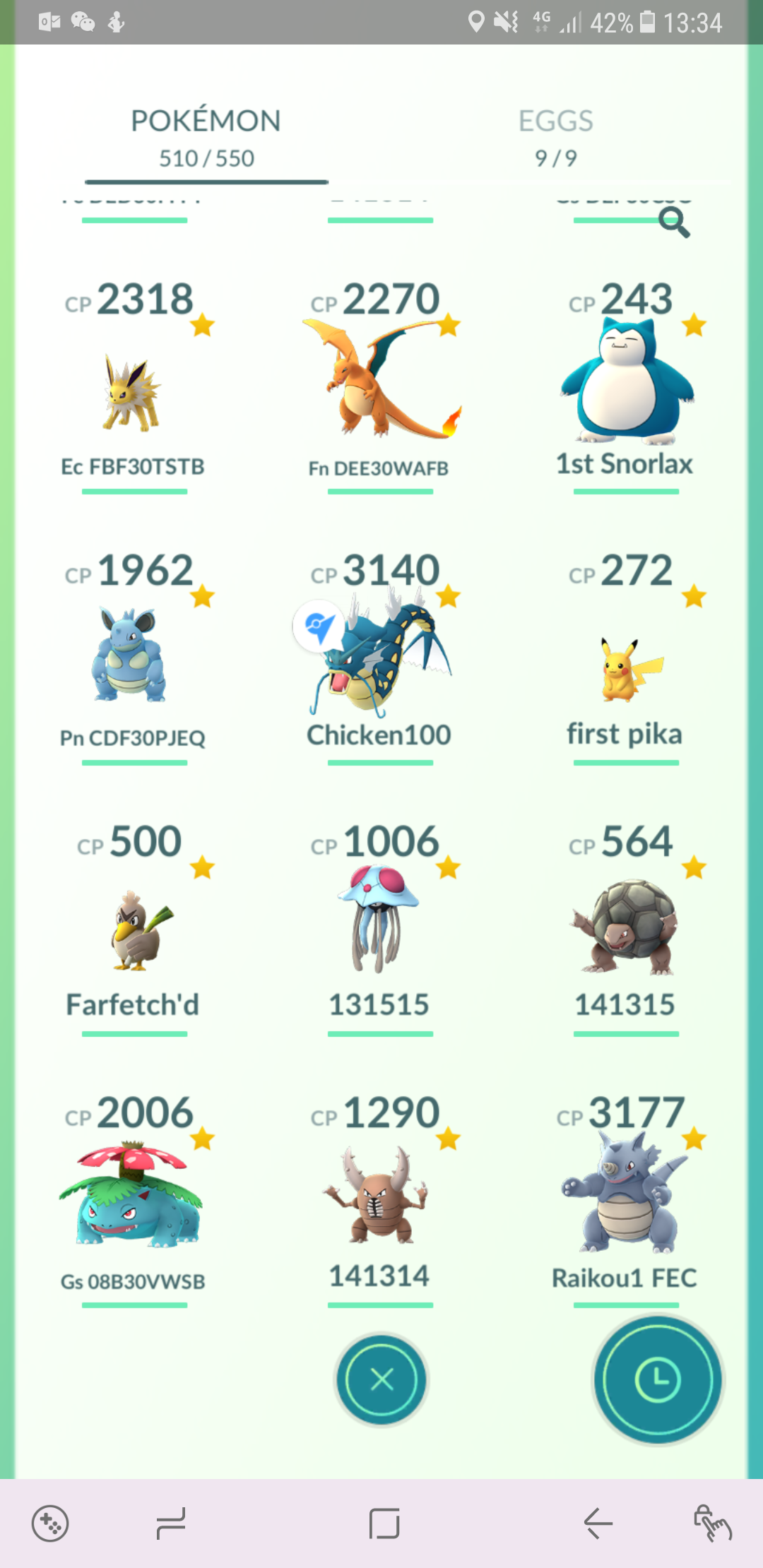The height and width of the screenshot is (1568, 763).
Task: Close the Pokémon list with X button
Action: coord(381,1379)
